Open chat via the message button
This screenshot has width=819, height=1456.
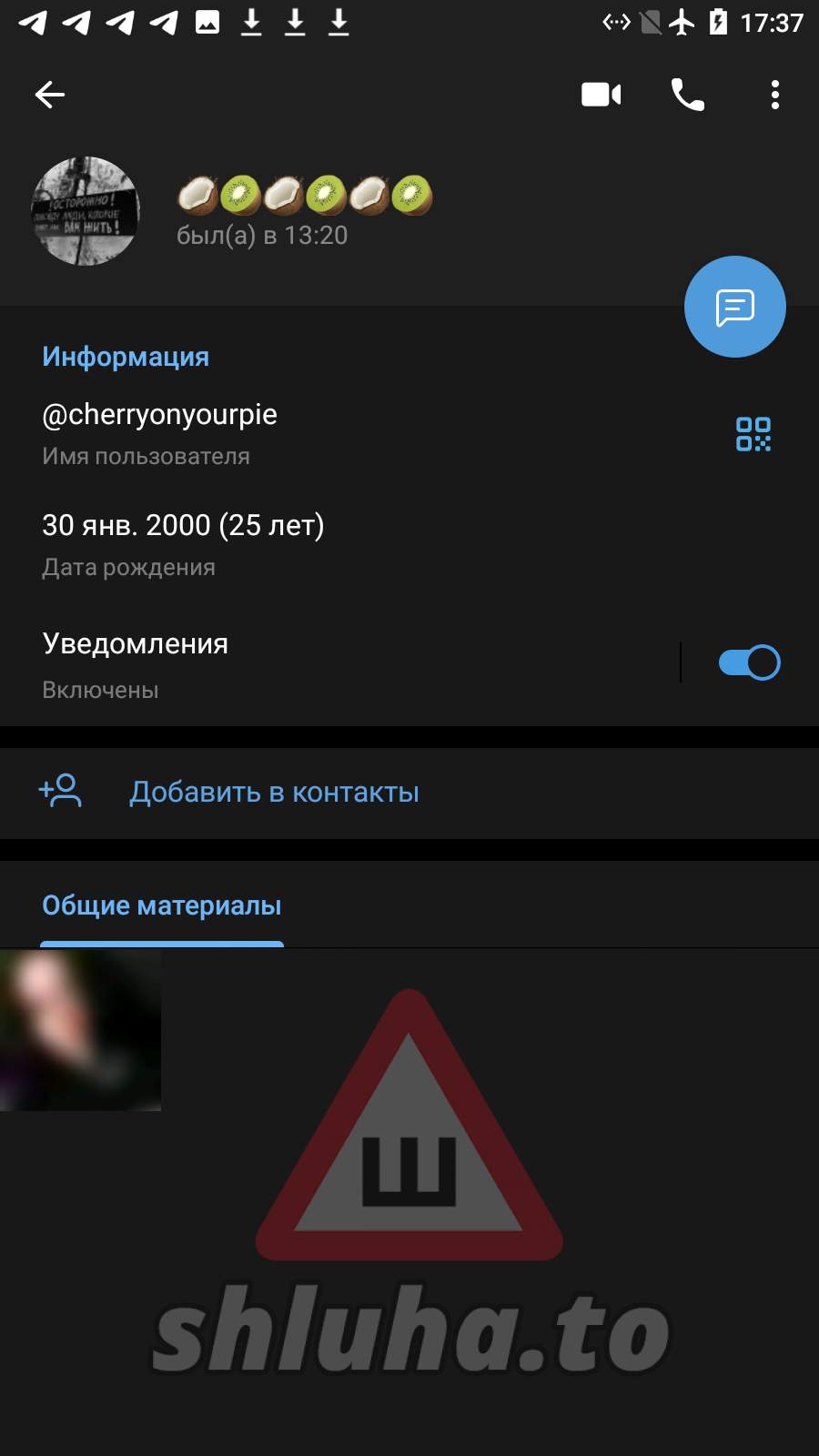734,308
